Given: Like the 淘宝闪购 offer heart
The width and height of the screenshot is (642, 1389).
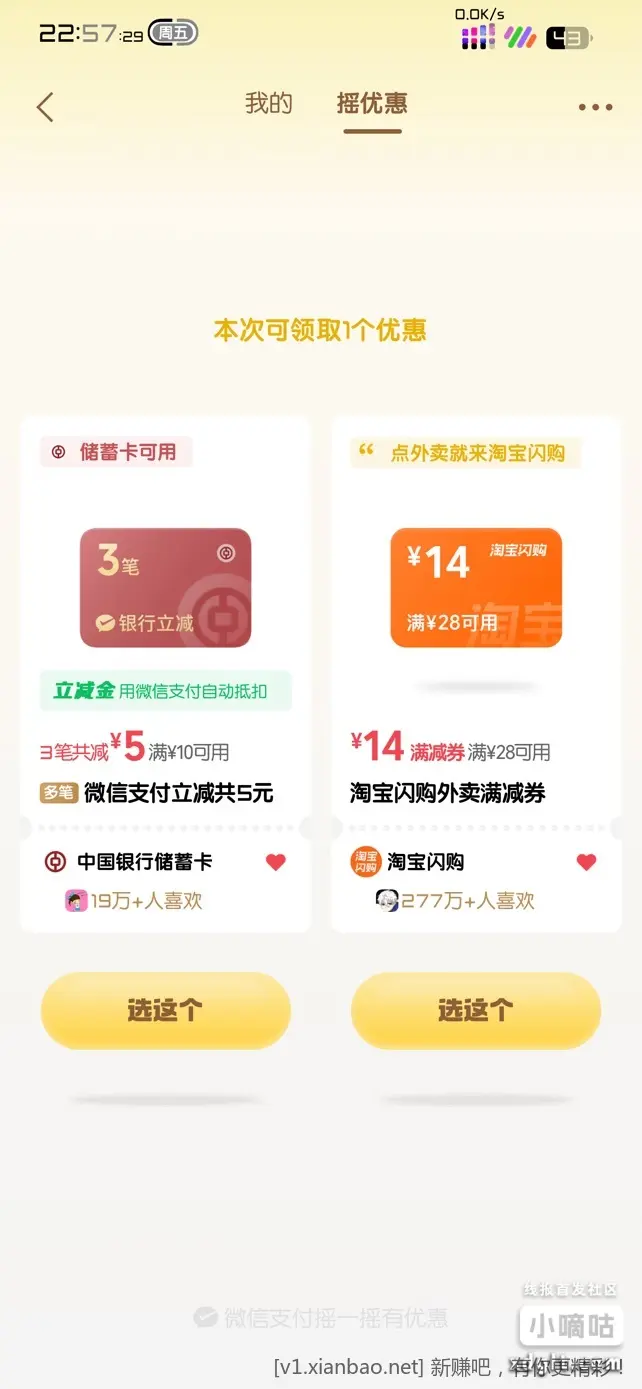Looking at the screenshot, I should [587, 862].
